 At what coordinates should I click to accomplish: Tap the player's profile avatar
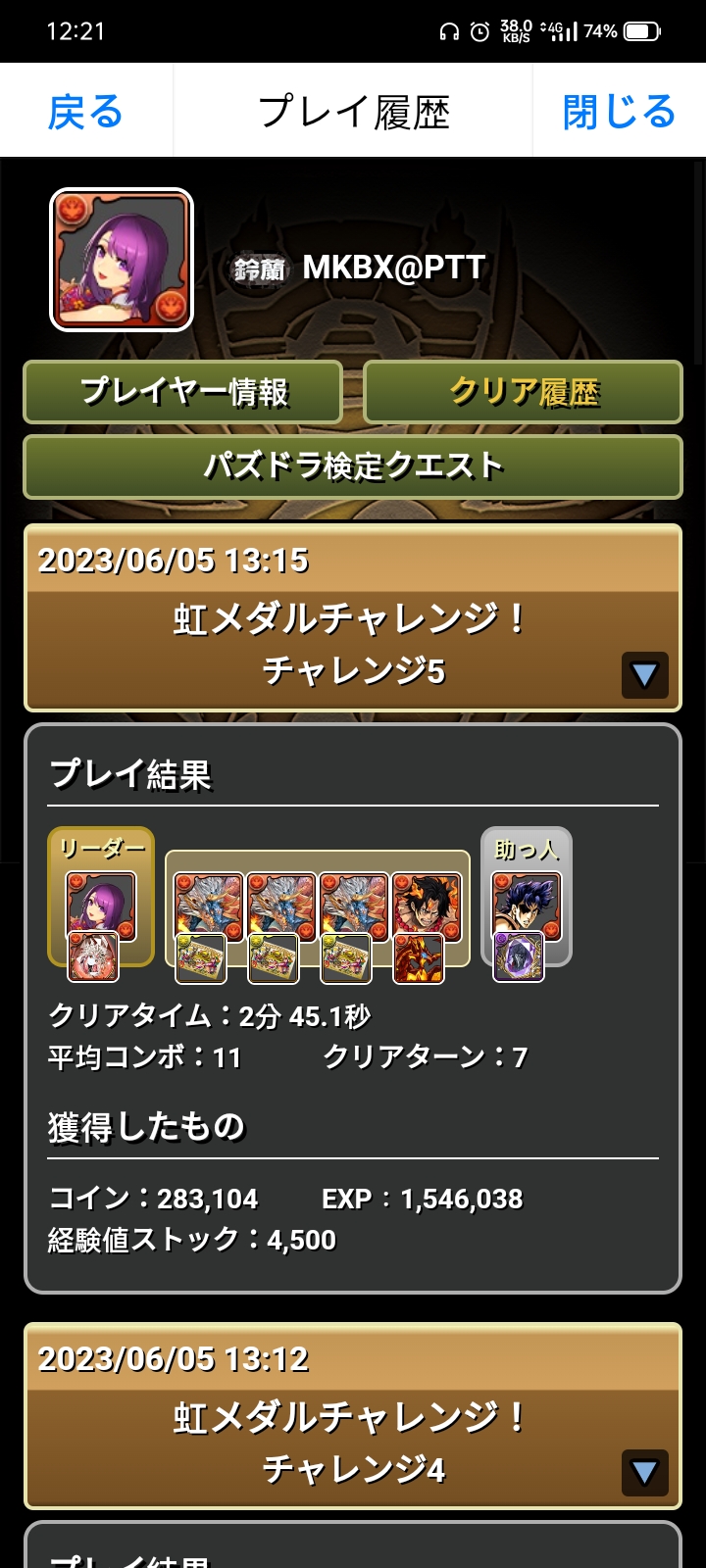pos(122,260)
